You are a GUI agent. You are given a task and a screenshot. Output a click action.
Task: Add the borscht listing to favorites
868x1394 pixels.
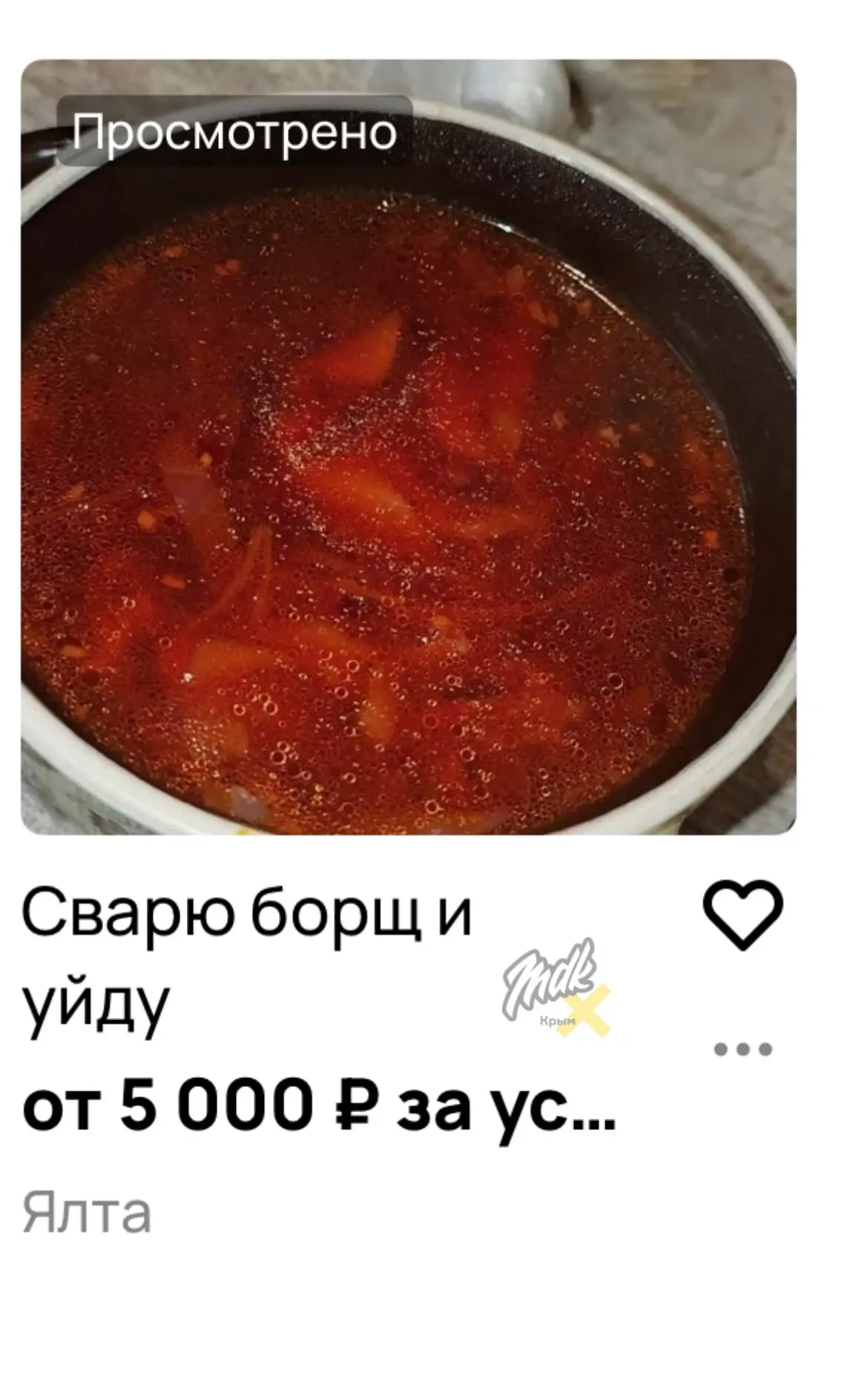pos(743,915)
